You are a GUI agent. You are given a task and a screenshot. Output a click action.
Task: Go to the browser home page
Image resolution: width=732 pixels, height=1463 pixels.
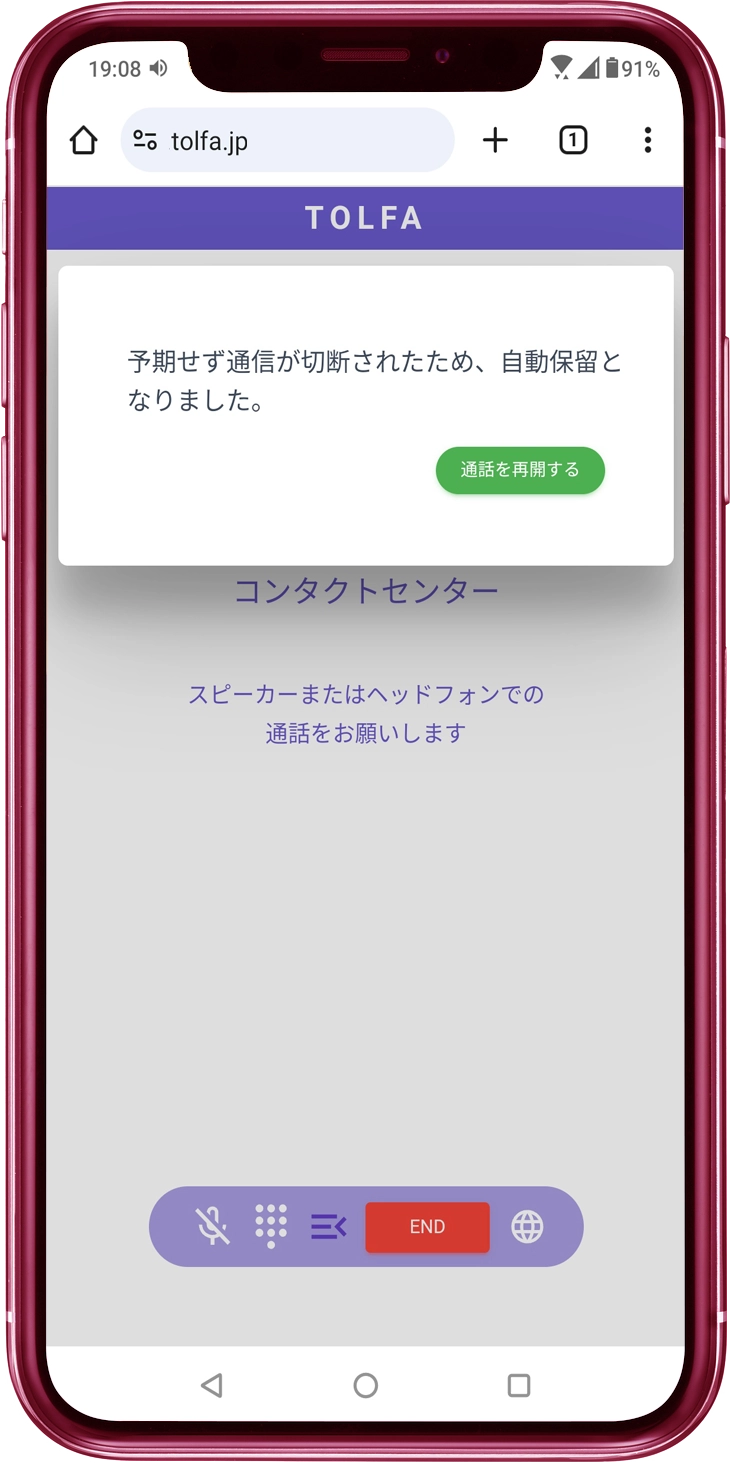(84, 141)
